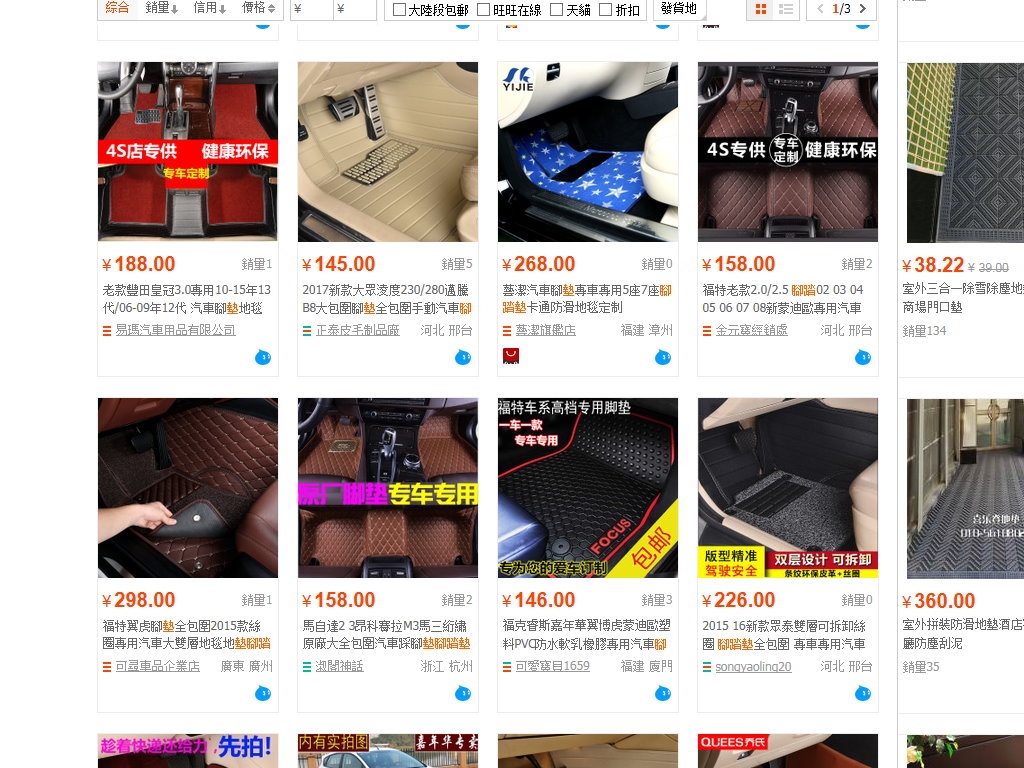Sort results by 價格
Viewport: 1024px width, 768px height.
[257, 8]
